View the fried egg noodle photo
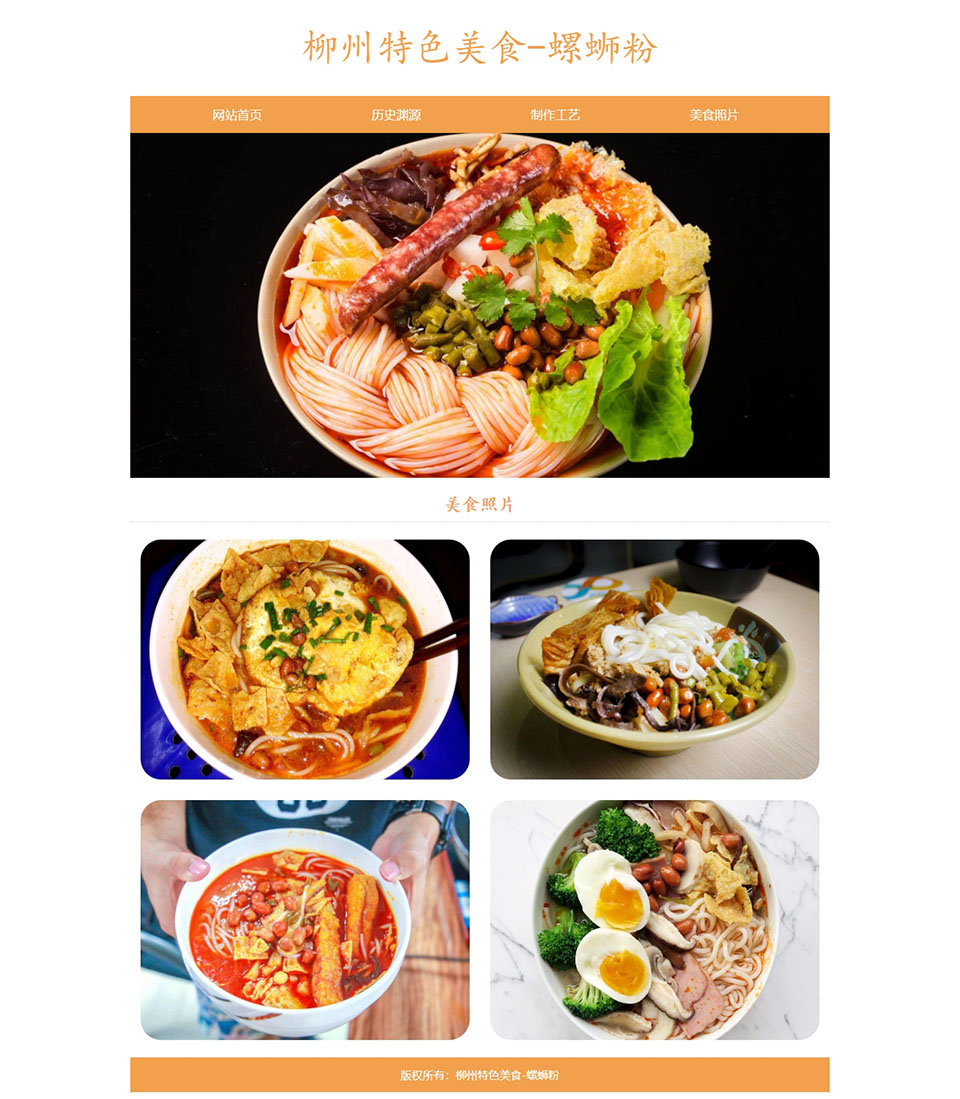960x1099 pixels. [305, 659]
